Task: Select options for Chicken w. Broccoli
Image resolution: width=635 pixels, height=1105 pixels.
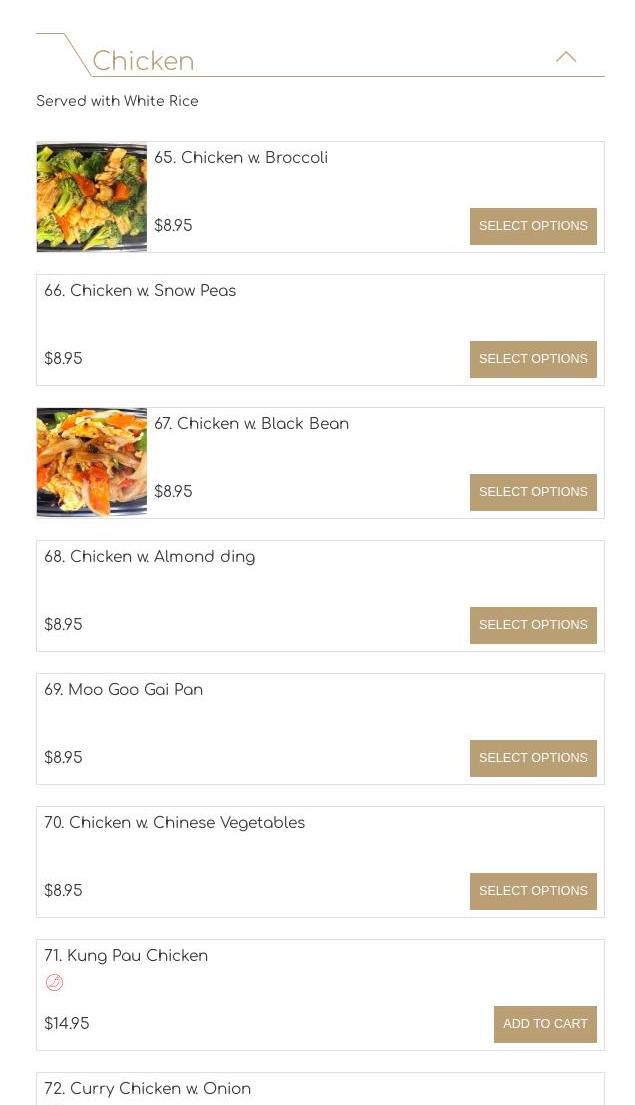Action: pyautogui.click(x=533, y=226)
